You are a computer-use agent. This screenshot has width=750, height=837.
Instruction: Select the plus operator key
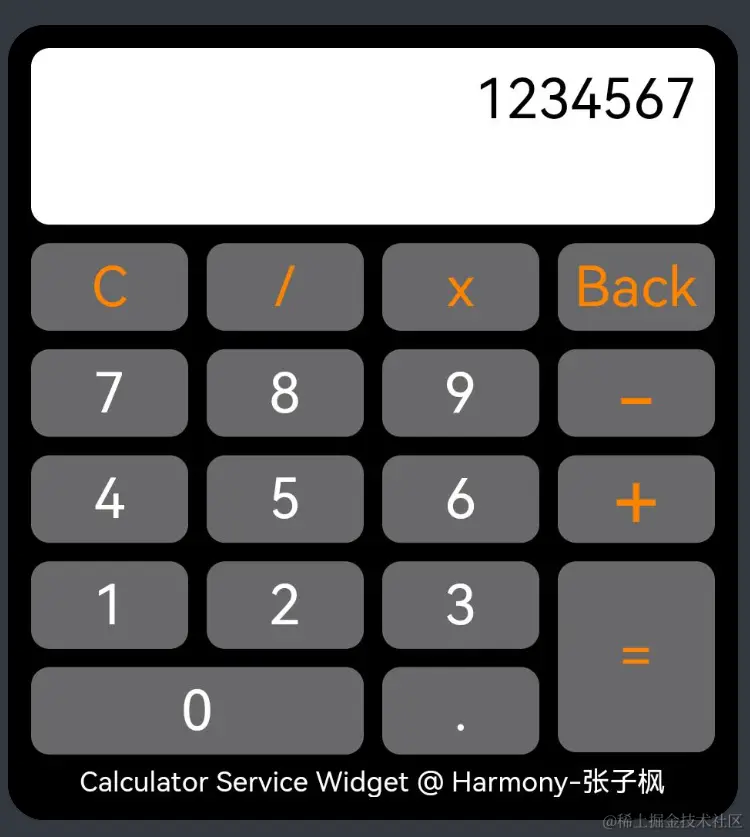(x=636, y=499)
